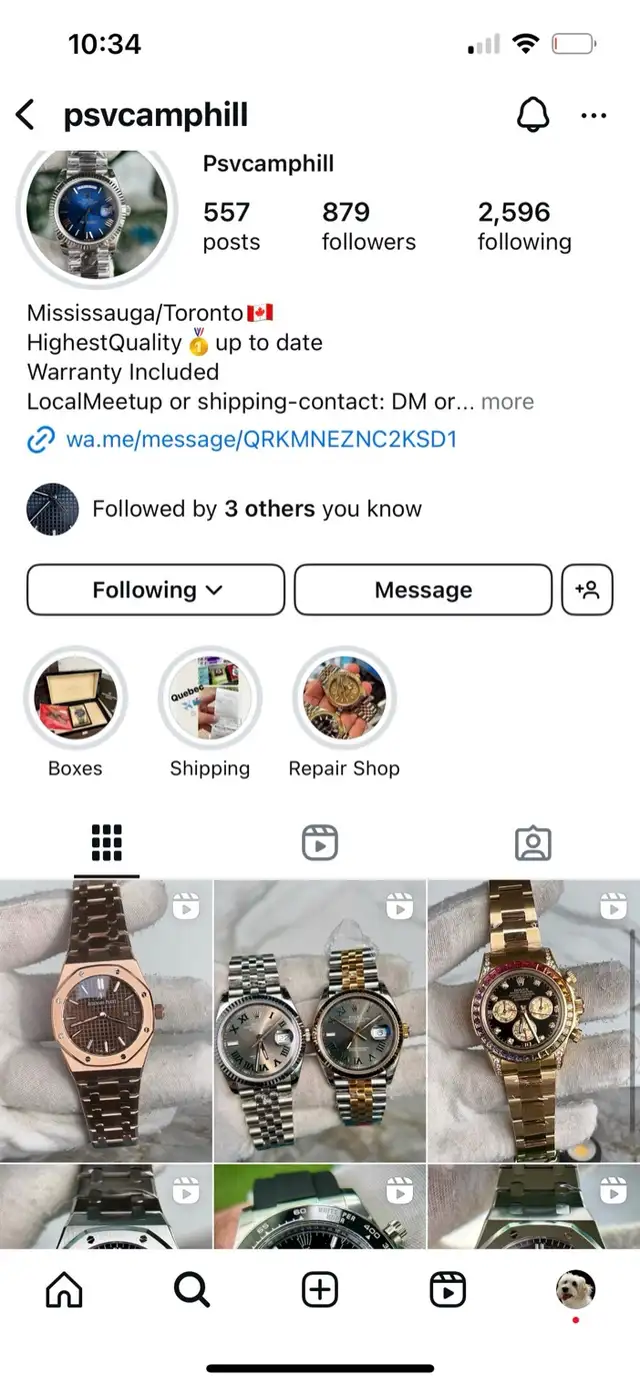This screenshot has width=640, height=1387.
Task: Open the three-dot overflow menu
Action: point(593,116)
